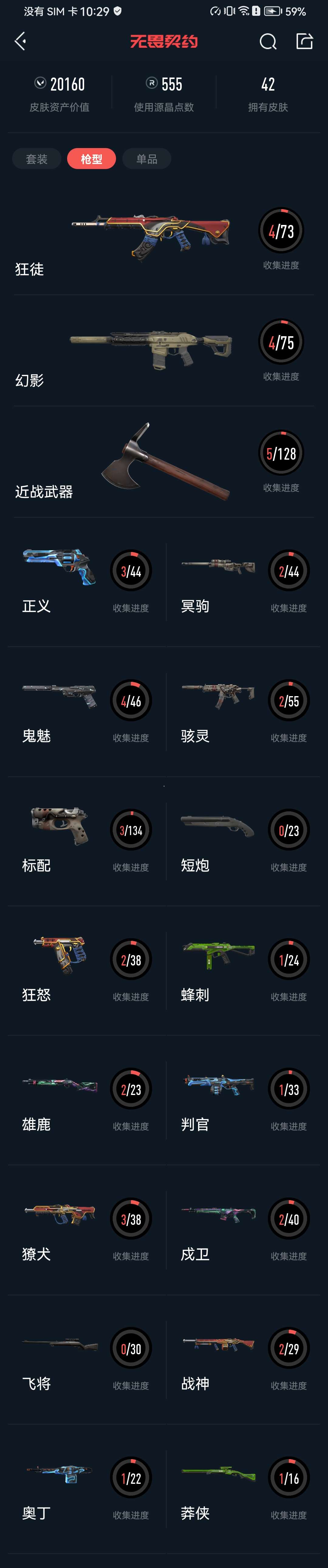328x1568 pixels.
Task: Select the 枪型 tab
Action: tap(91, 159)
